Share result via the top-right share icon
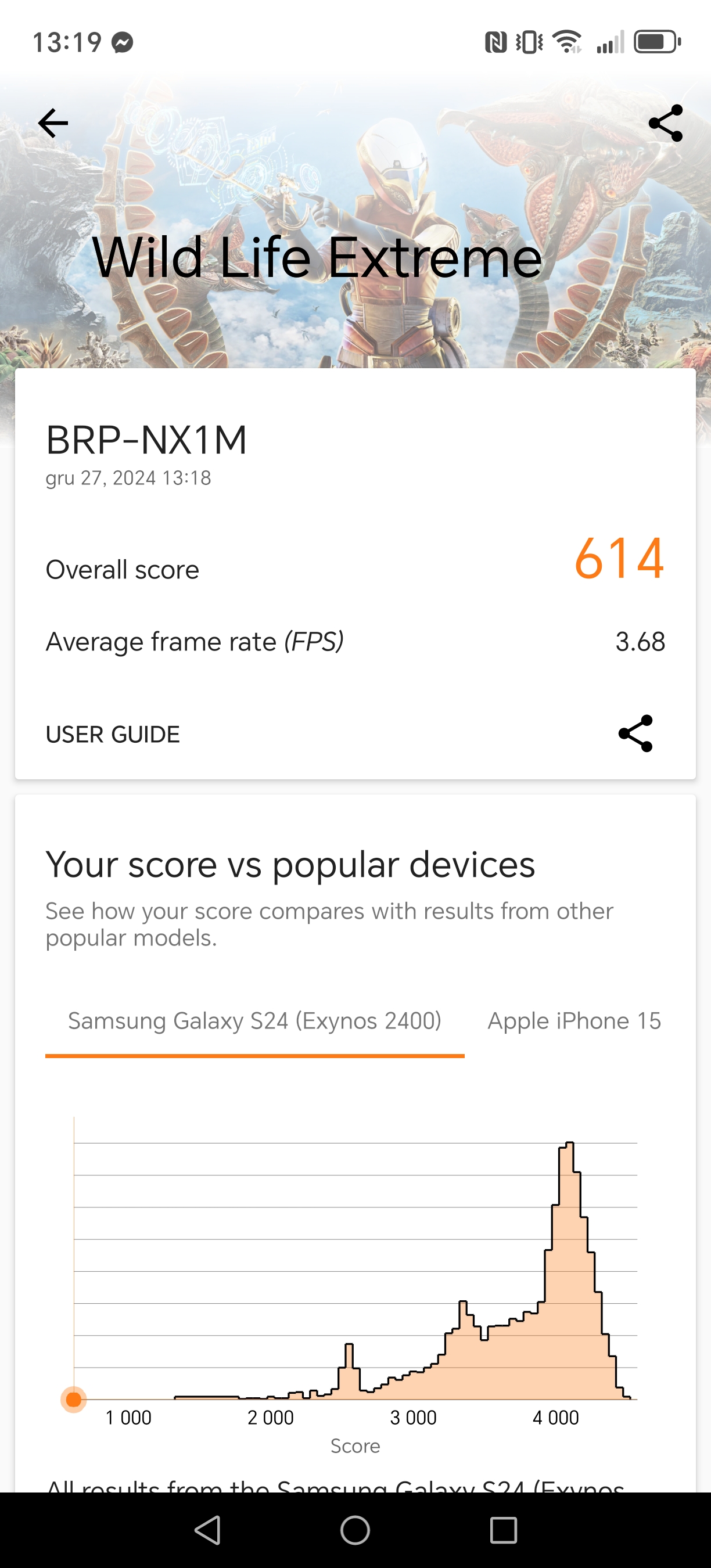 tap(665, 124)
